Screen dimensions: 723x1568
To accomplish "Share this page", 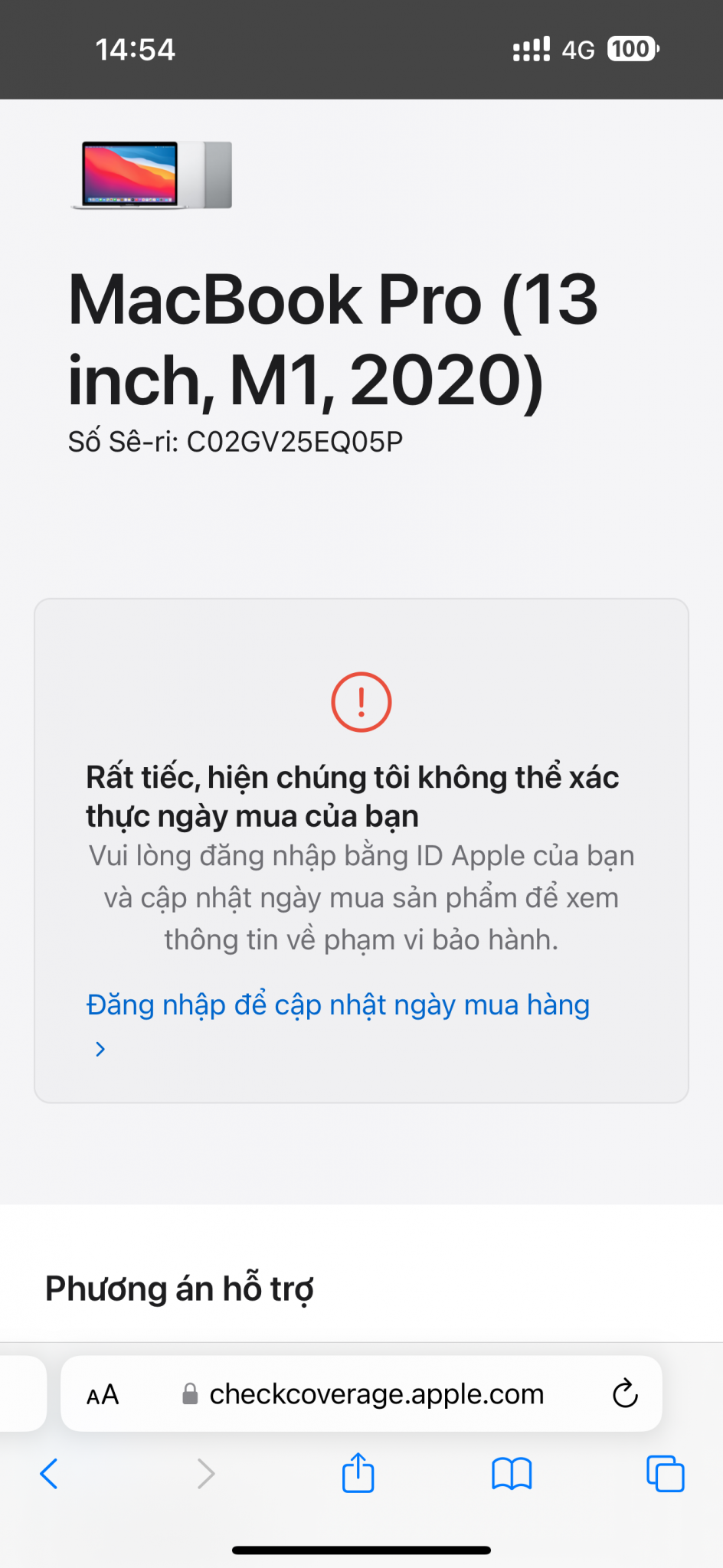I will [358, 1473].
